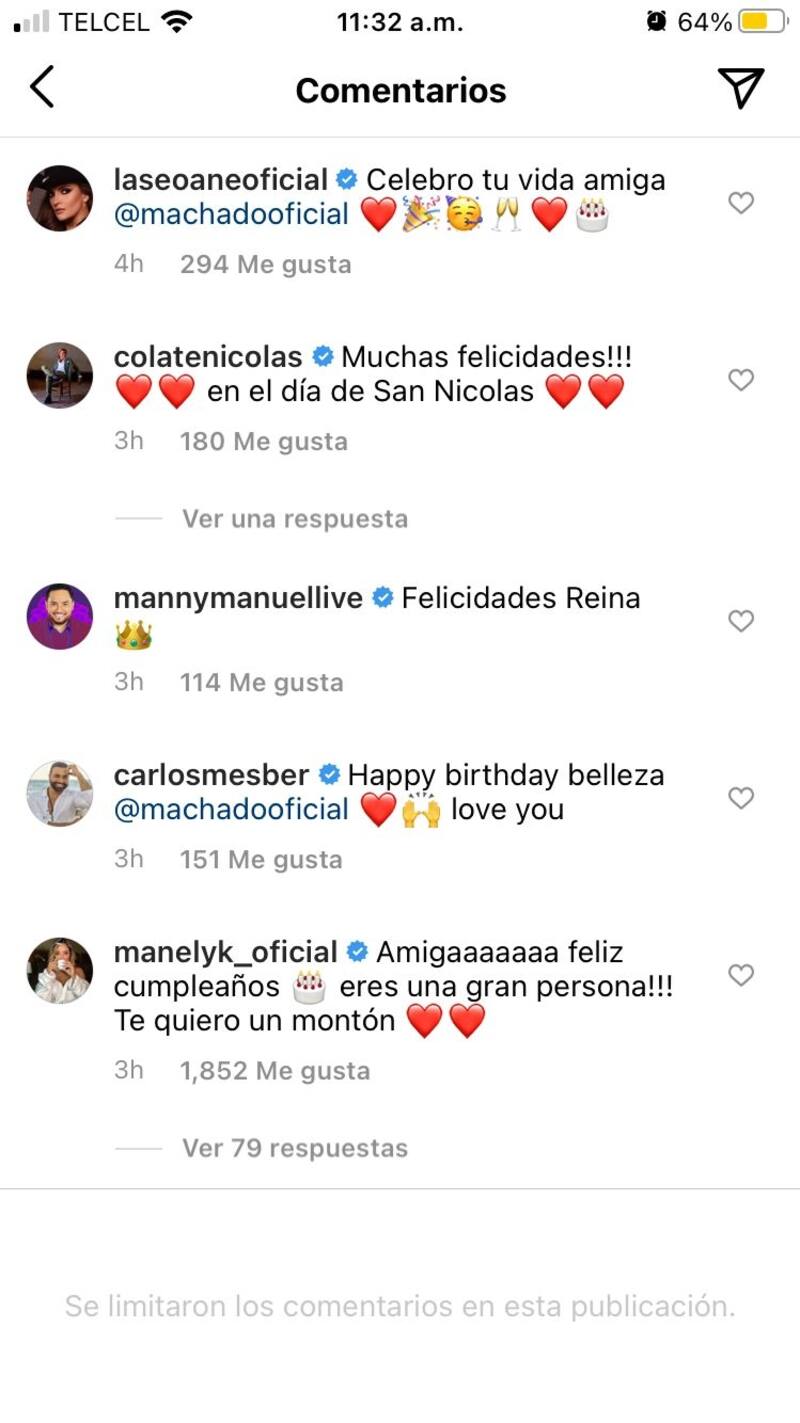Like the comment from carlosmesber
This screenshot has width=800, height=1423.
coord(741,798)
